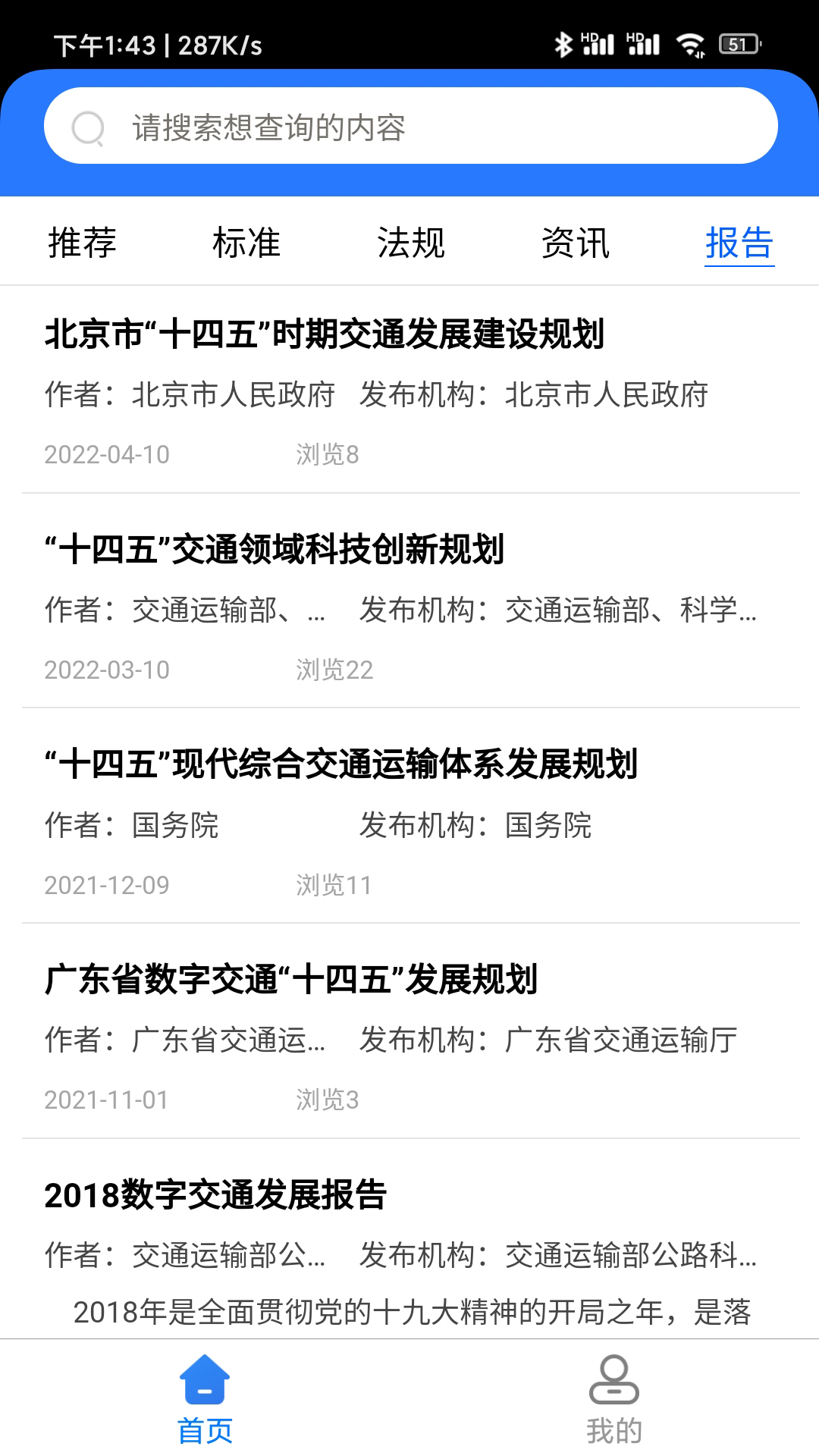Tap the Wi-Fi status icon
Viewport: 819px width, 1456px height.
click(692, 44)
